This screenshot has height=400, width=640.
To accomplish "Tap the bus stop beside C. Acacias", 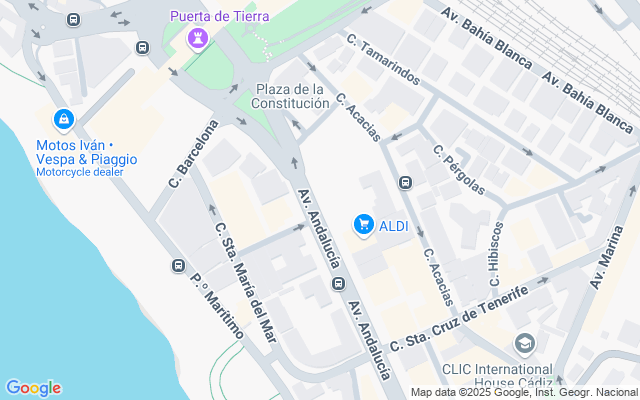I will pyautogui.click(x=405, y=182).
